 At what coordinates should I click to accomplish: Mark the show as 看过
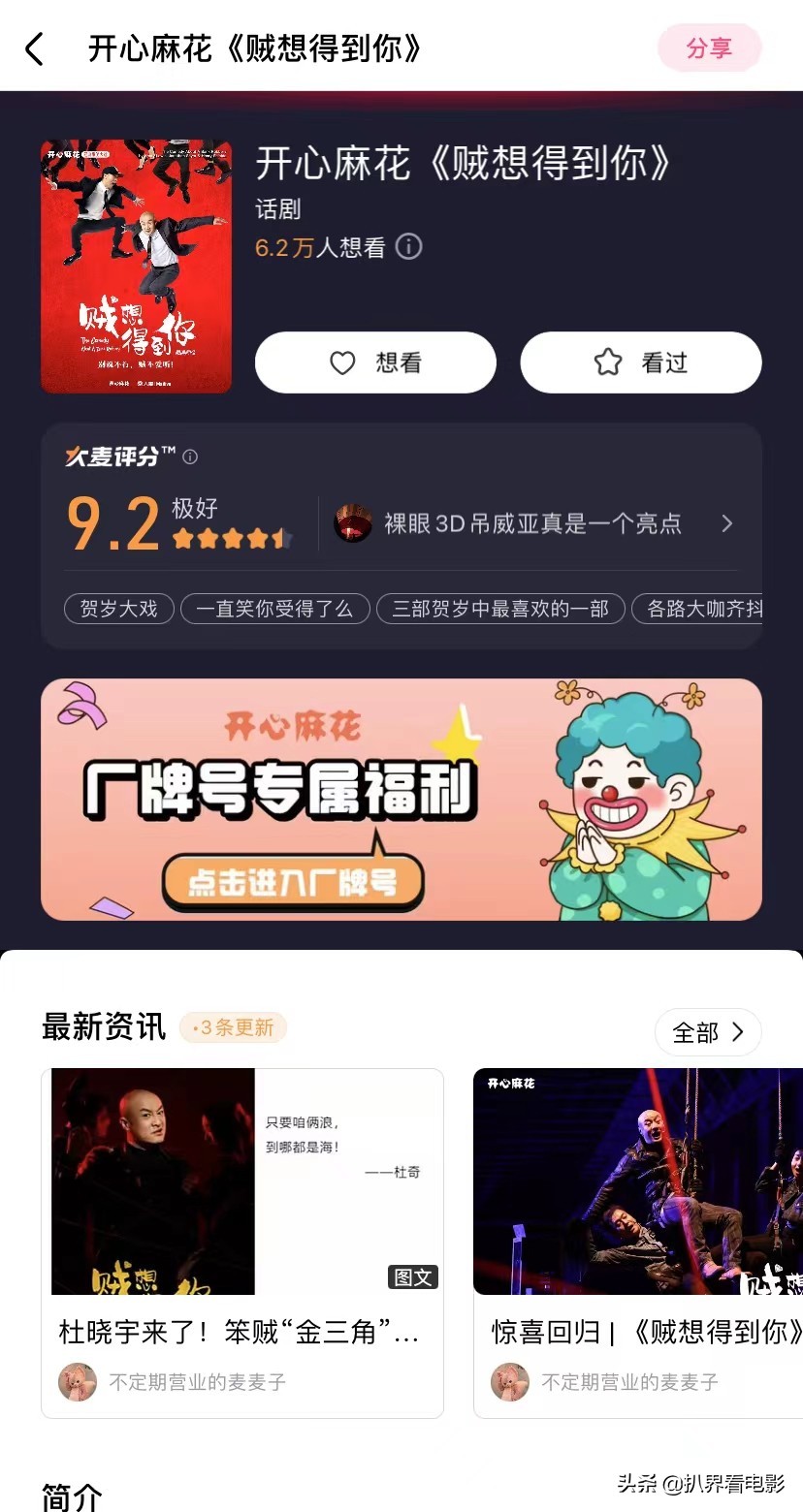tap(640, 362)
